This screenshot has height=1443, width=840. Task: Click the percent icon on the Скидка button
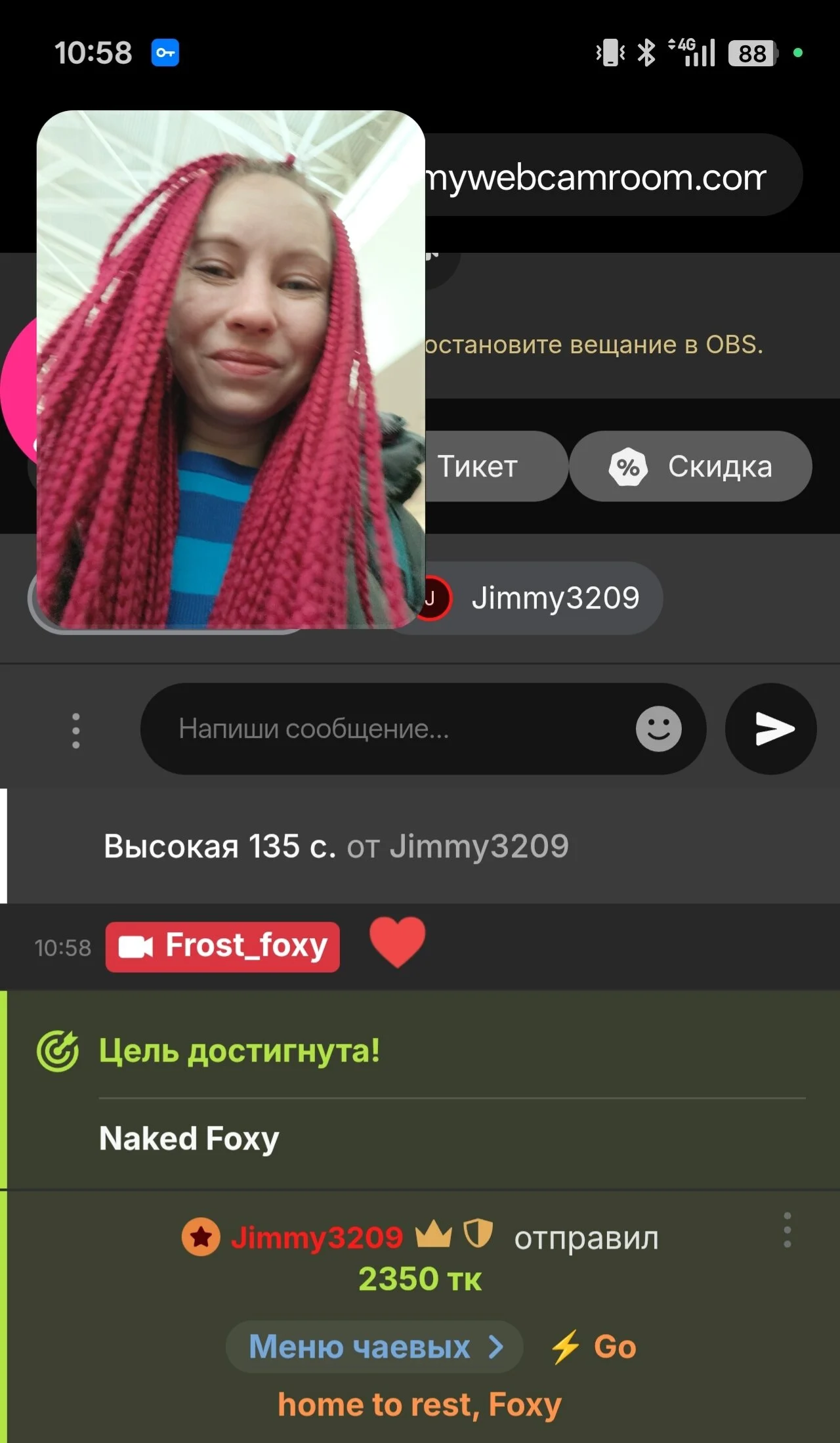[x=629, y=466]
